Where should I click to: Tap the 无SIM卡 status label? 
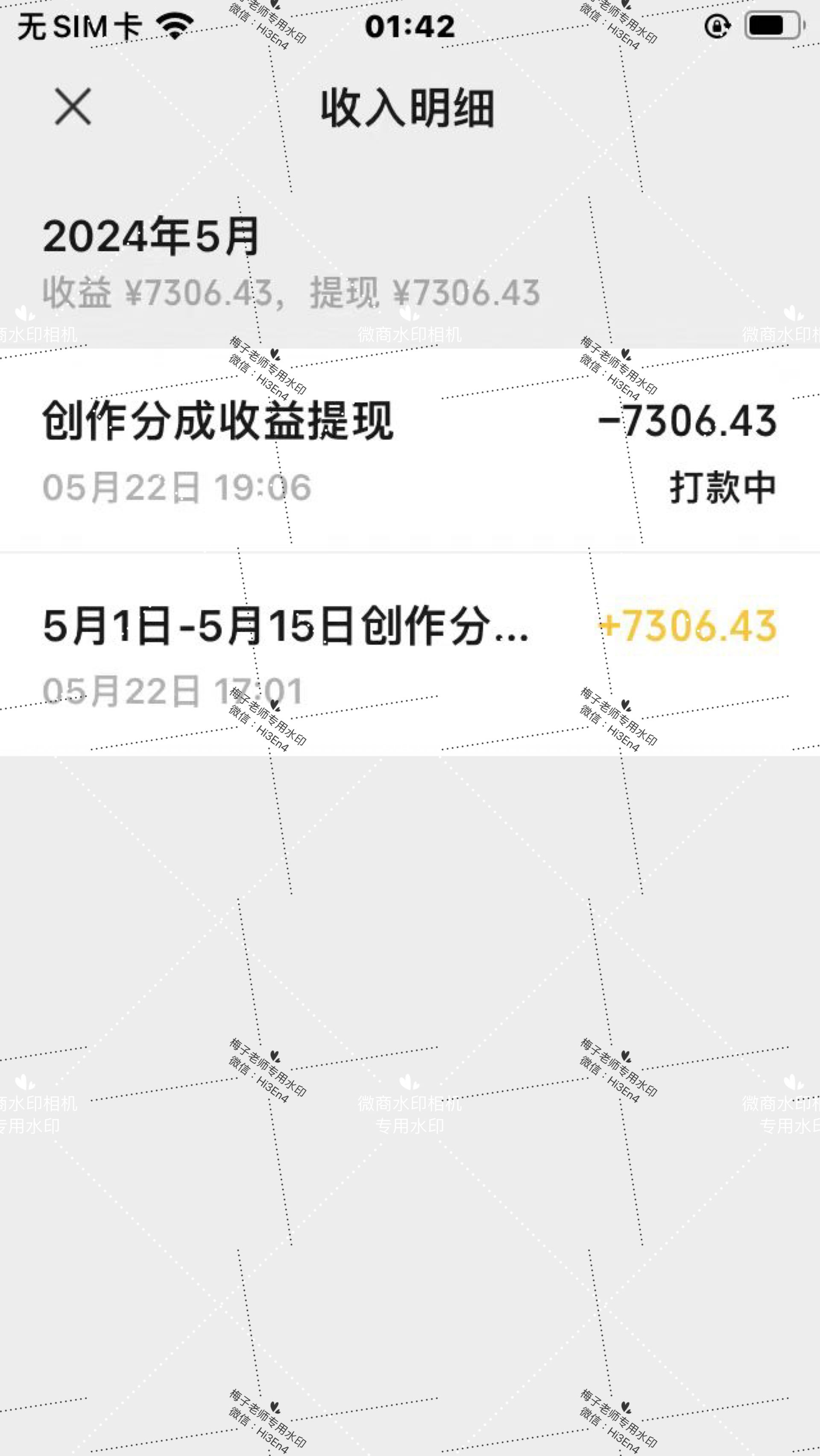pyautogui.click(x=79, y=26)
